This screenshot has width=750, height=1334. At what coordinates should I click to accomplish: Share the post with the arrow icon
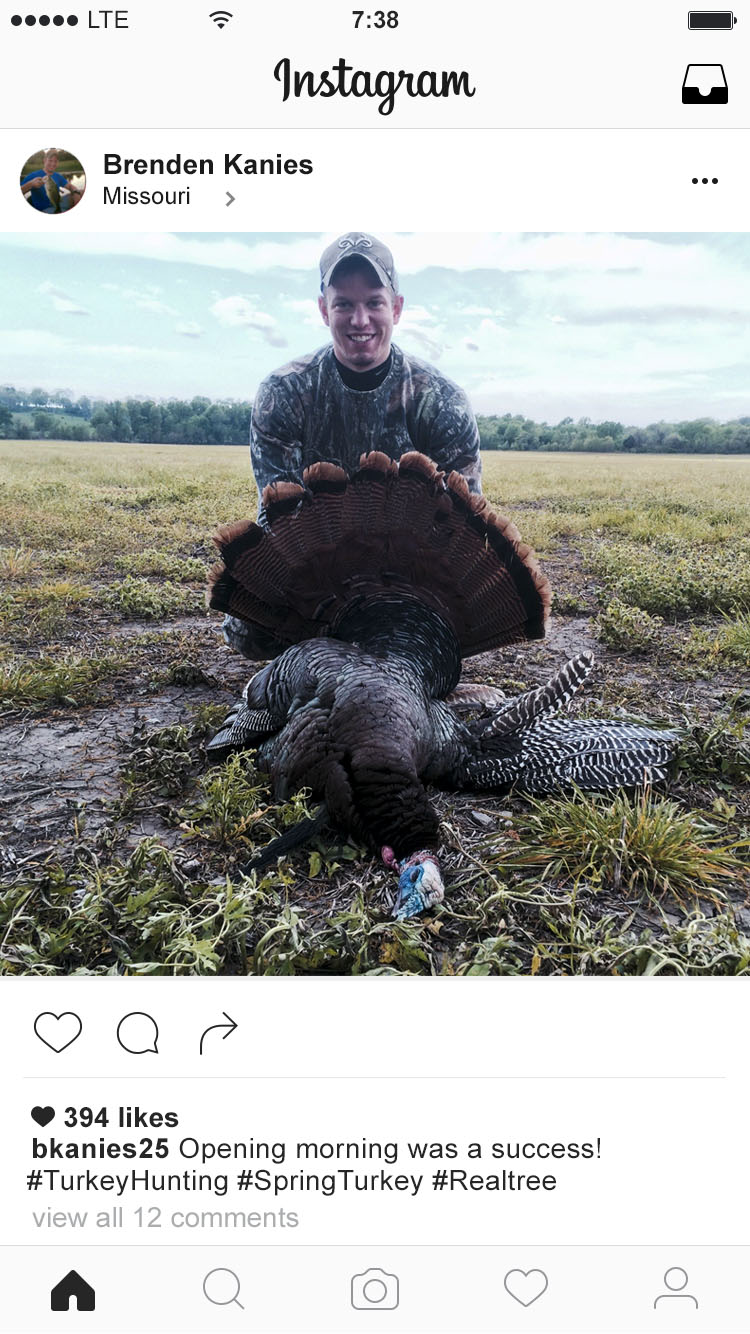[x=219, y=1033]
